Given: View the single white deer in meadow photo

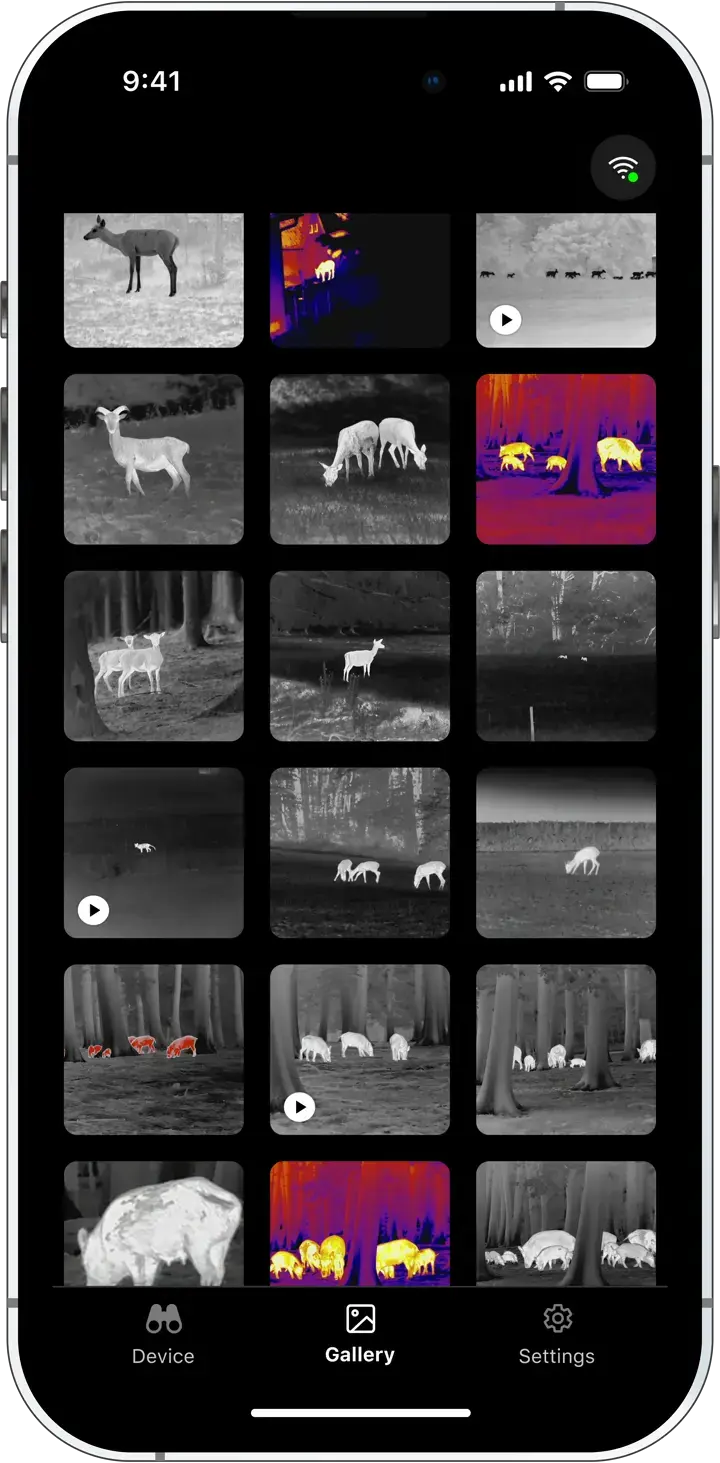Looking at the screenshot, I should click(360, 656).
